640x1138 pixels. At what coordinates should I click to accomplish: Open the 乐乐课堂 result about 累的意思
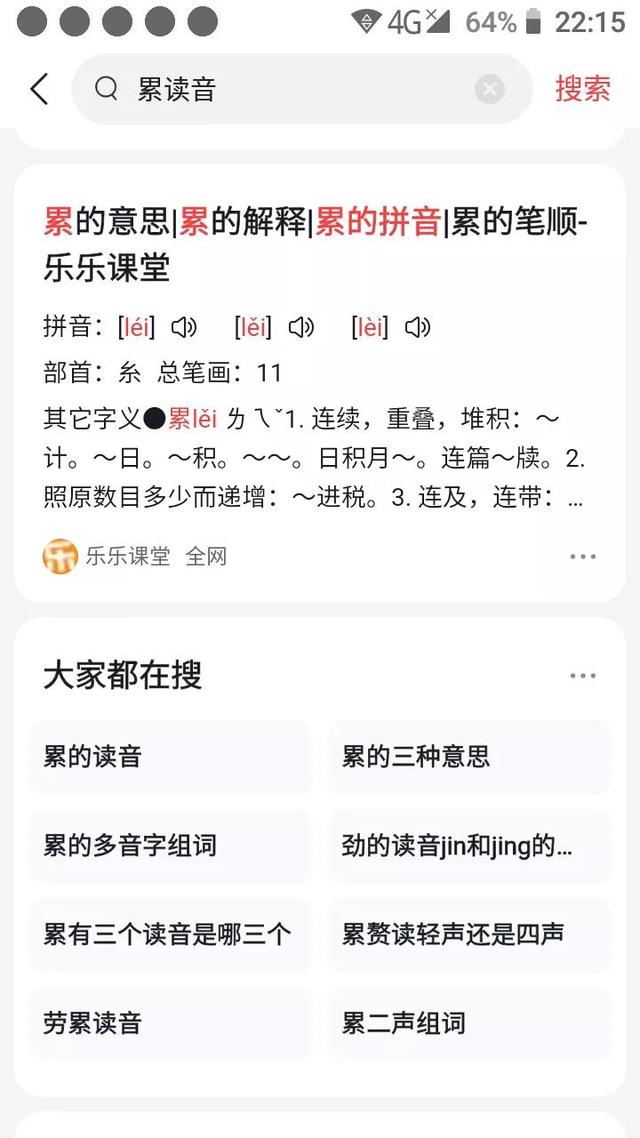tap(316, 244)
